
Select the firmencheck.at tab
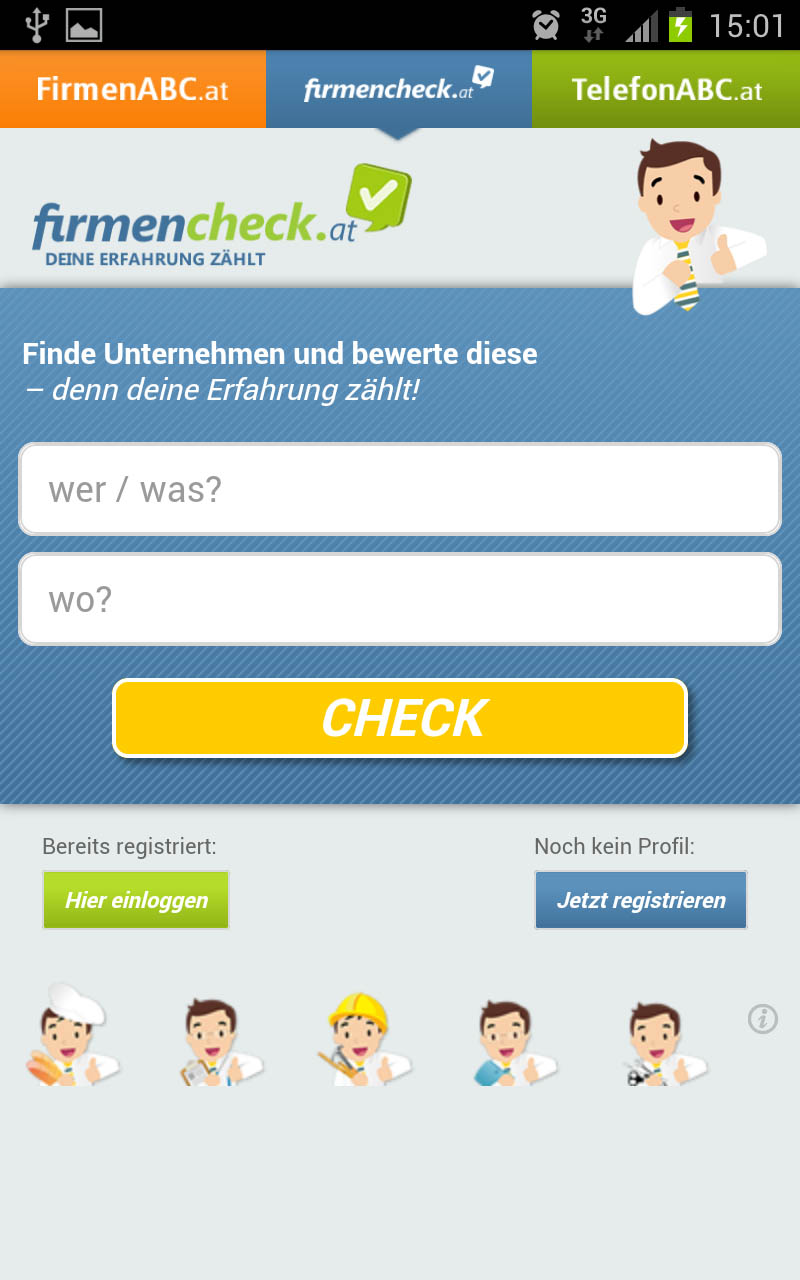pyautogui.click(x=398, y=90)
